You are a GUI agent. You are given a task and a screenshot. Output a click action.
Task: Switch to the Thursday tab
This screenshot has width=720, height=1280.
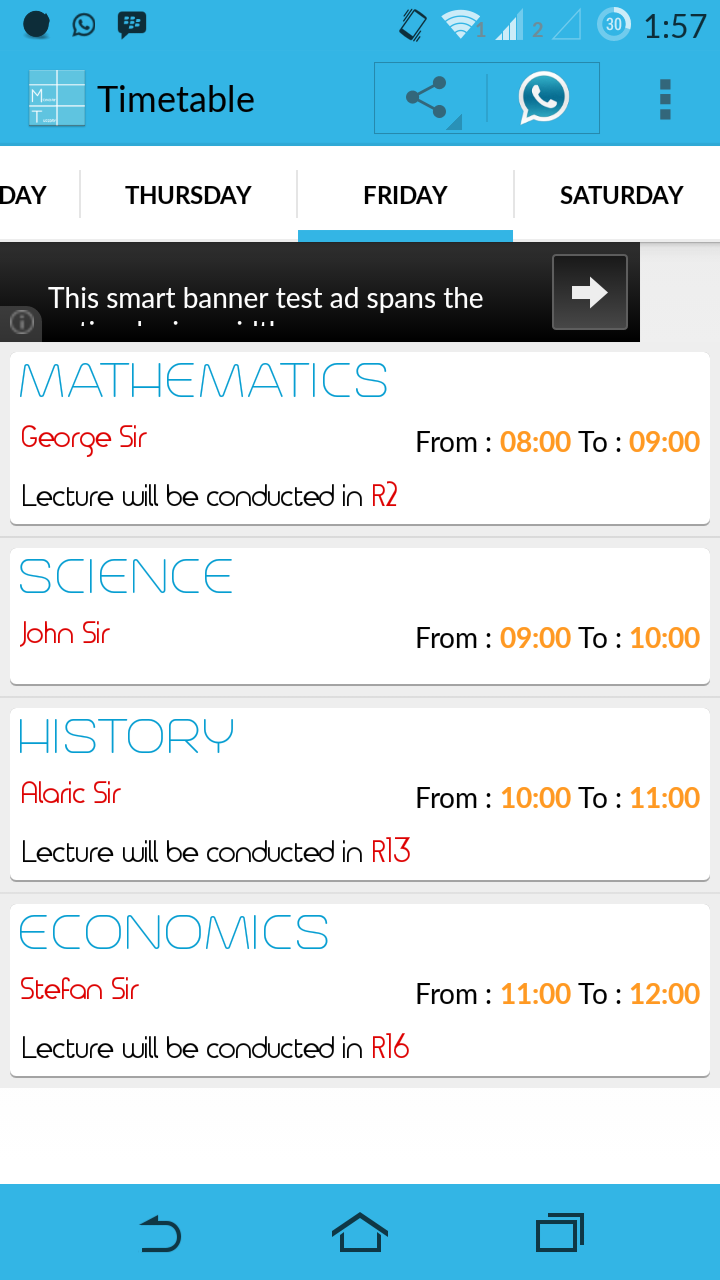coord(188,195)
